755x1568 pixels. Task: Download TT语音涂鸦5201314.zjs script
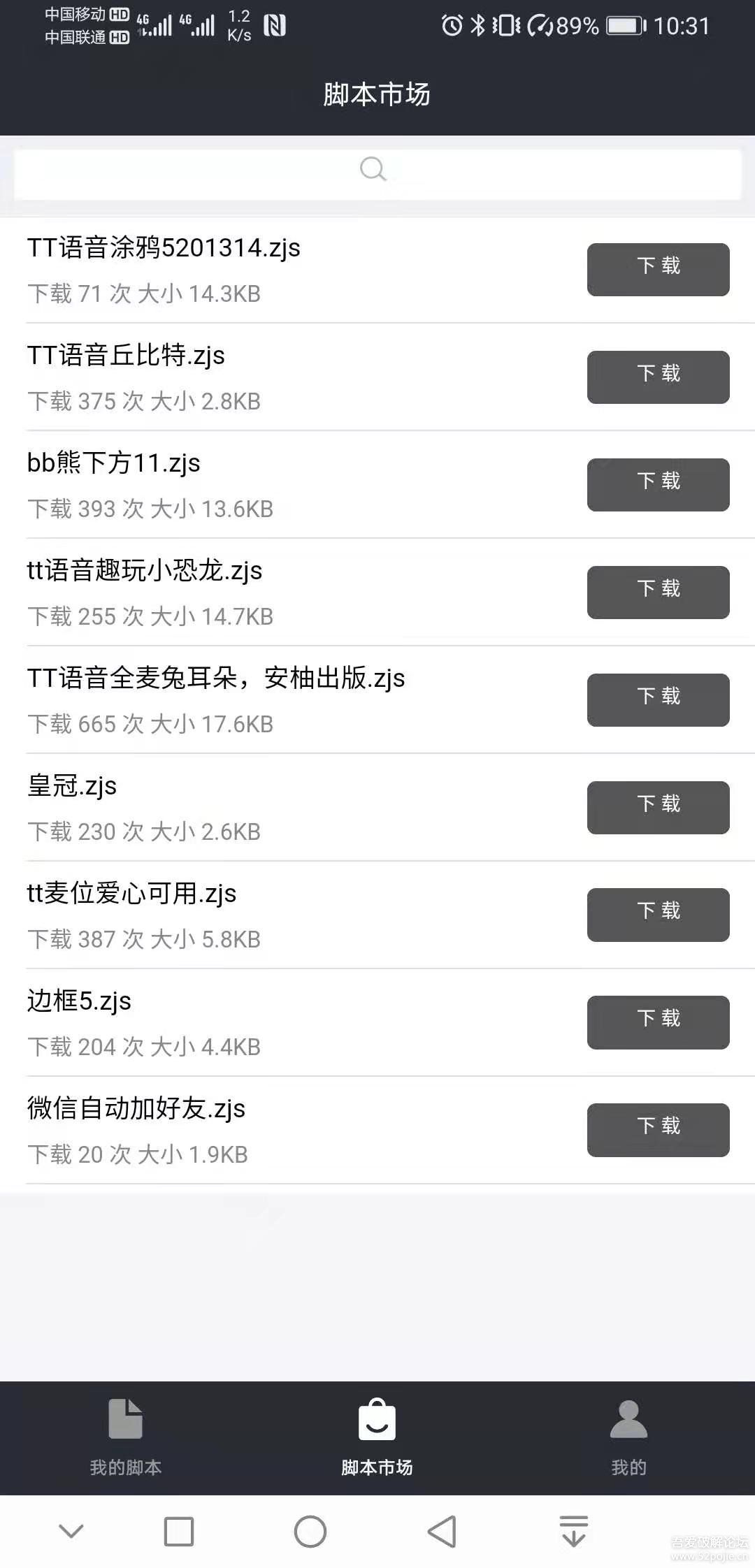[x=658, y=270]
